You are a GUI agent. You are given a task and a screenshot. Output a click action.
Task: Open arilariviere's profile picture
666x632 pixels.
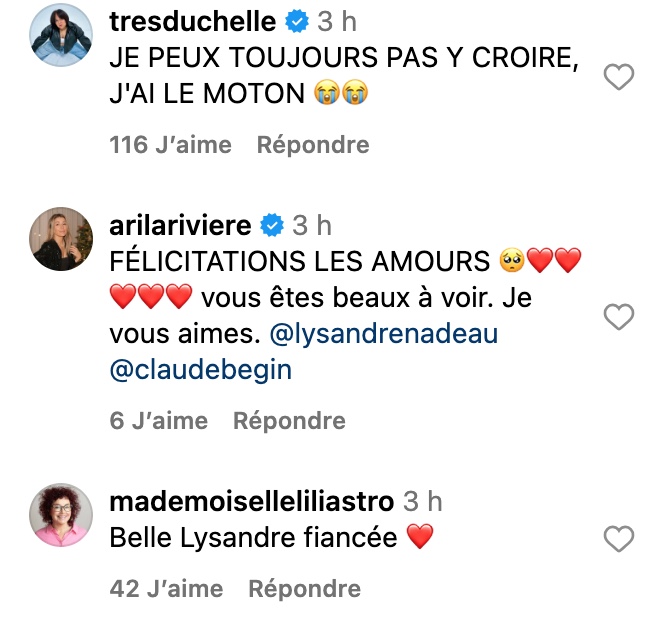pyautogui.click(x=63, y=240)
